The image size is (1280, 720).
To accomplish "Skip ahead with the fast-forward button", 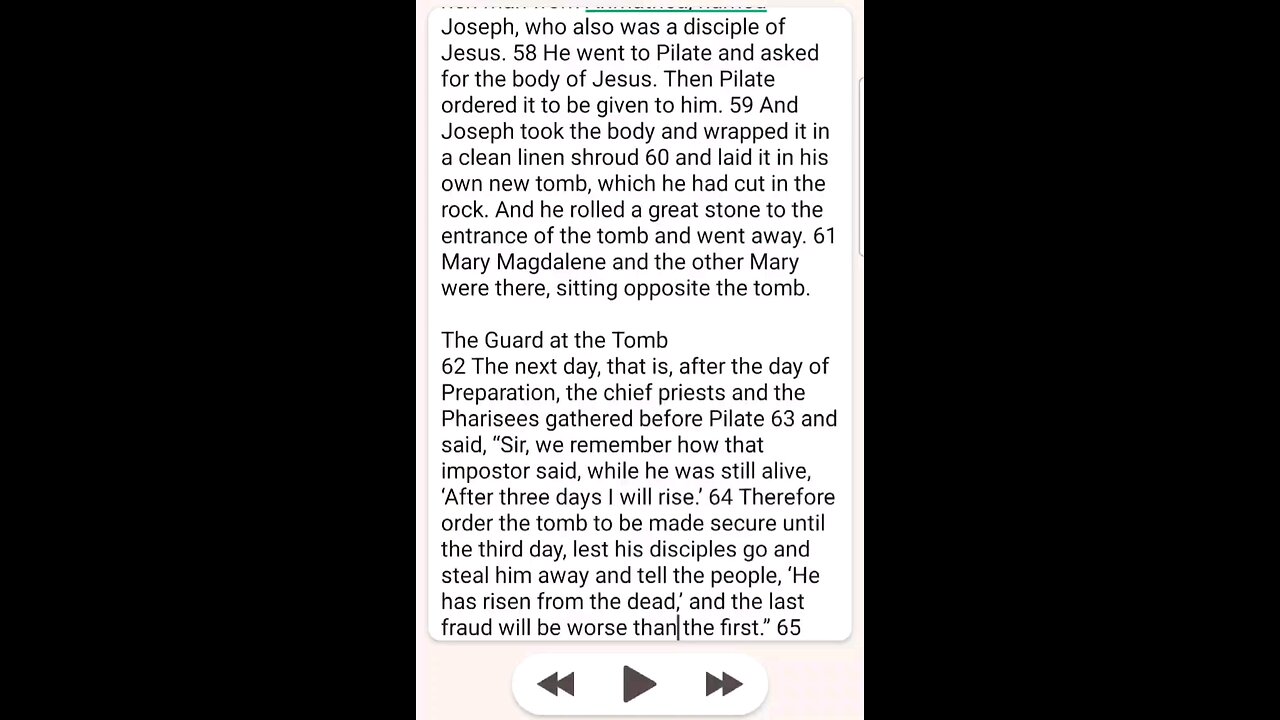I will click(x=723, y=684).
